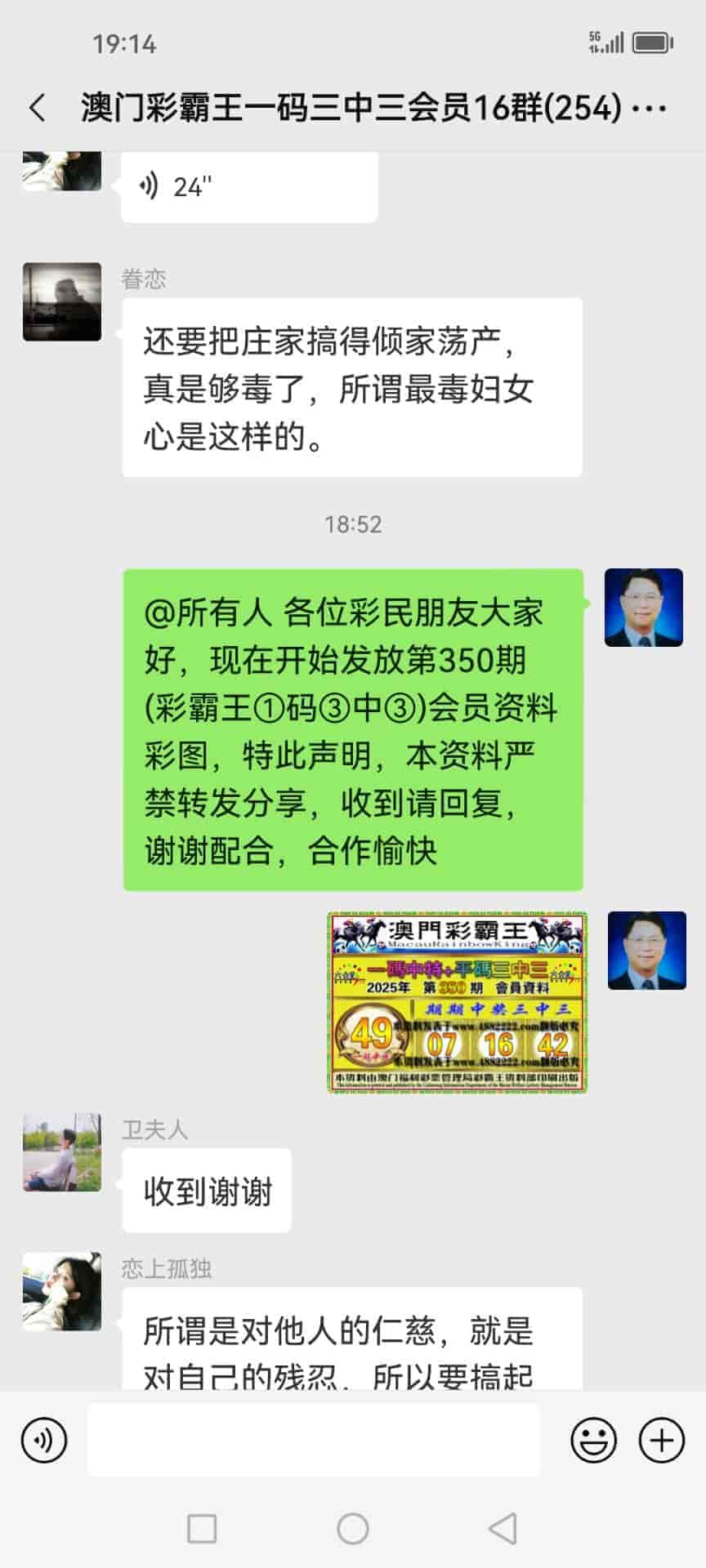This screenshot has width=706, height=1568.
Task: Switch to voice input mode
Action: tap(44, 1440)
